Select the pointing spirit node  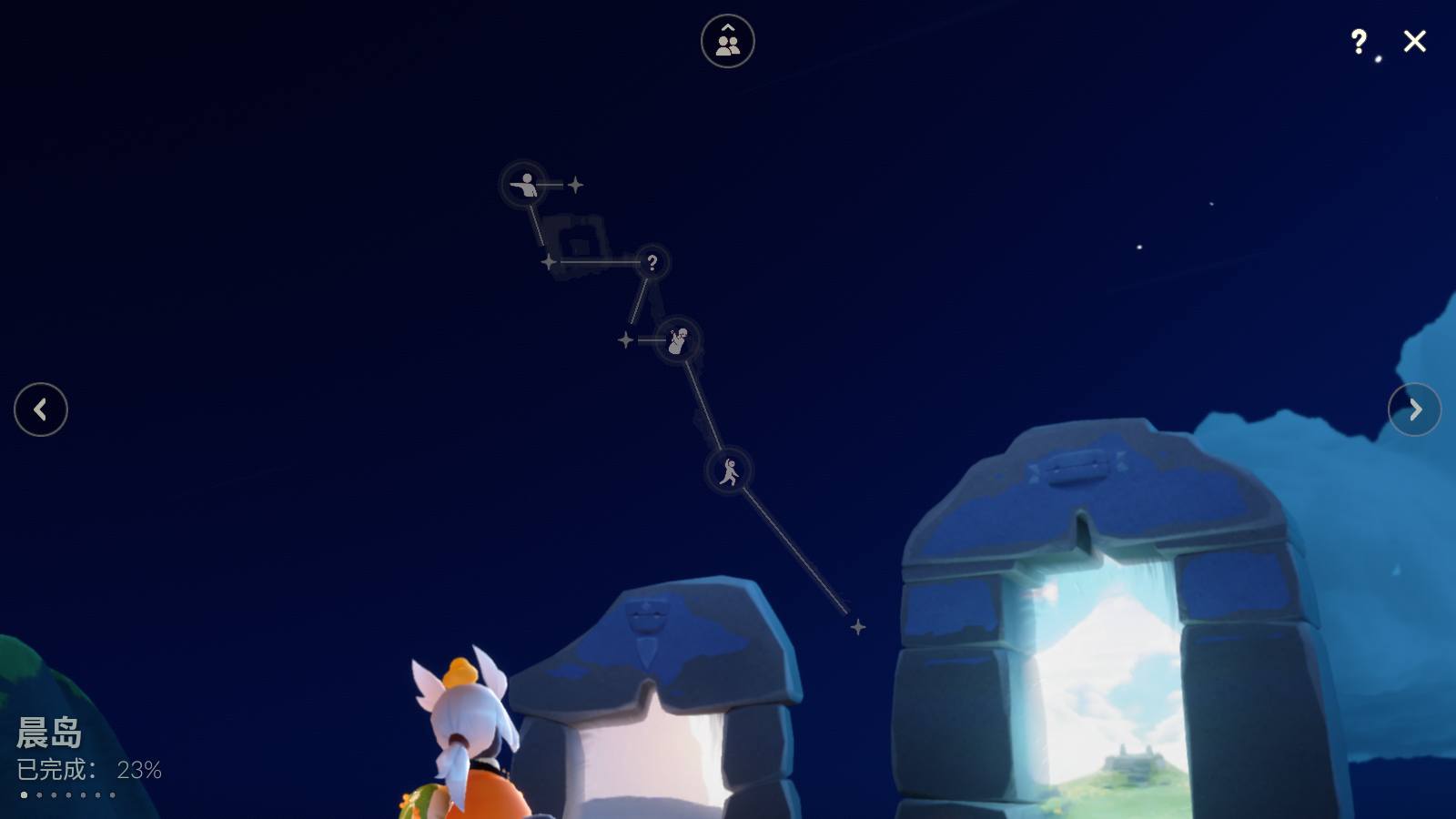pos(524,185)
